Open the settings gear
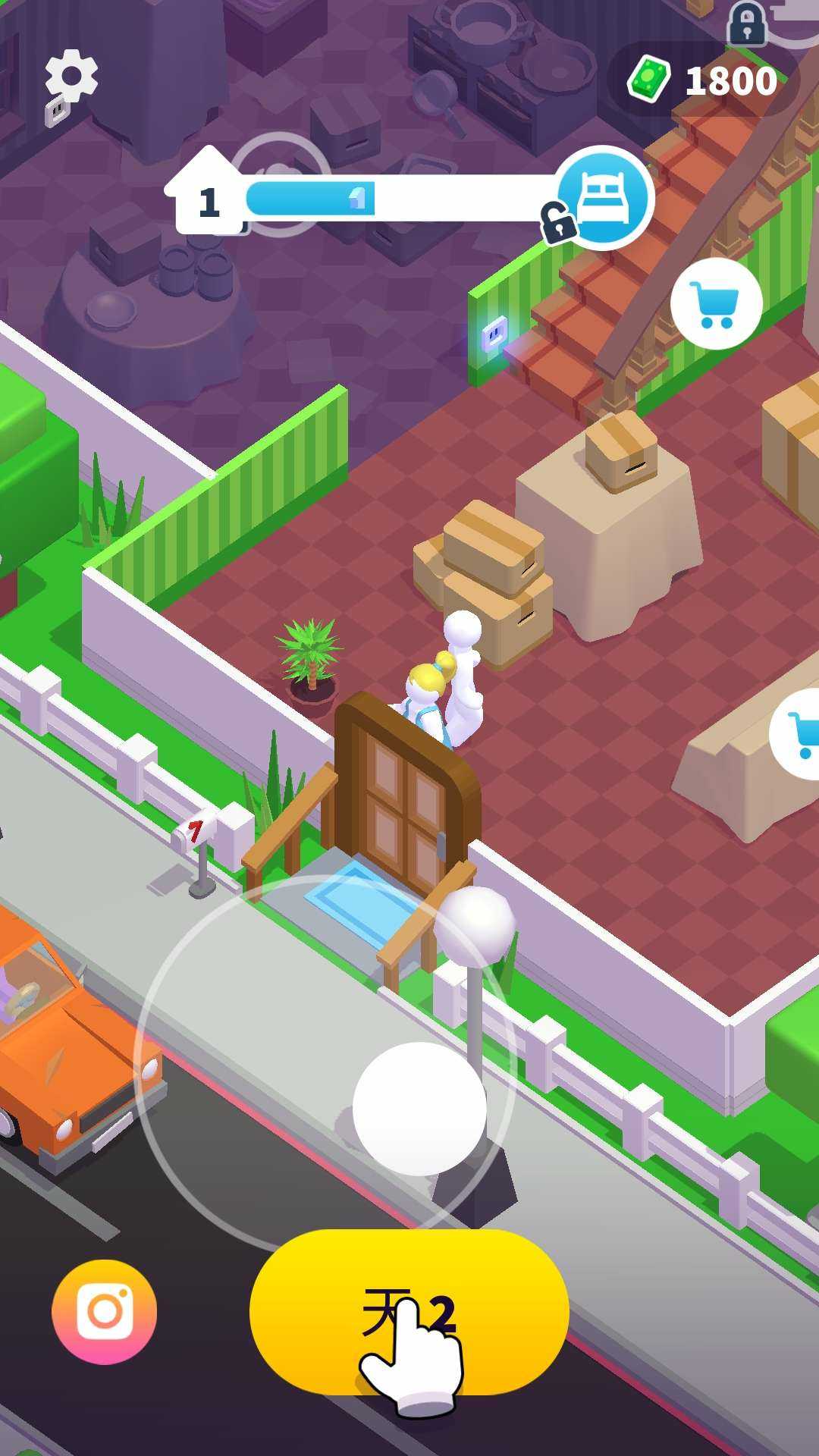Image resolution: width=819 pixels, height=1456 pixels. tap(71, 76)
